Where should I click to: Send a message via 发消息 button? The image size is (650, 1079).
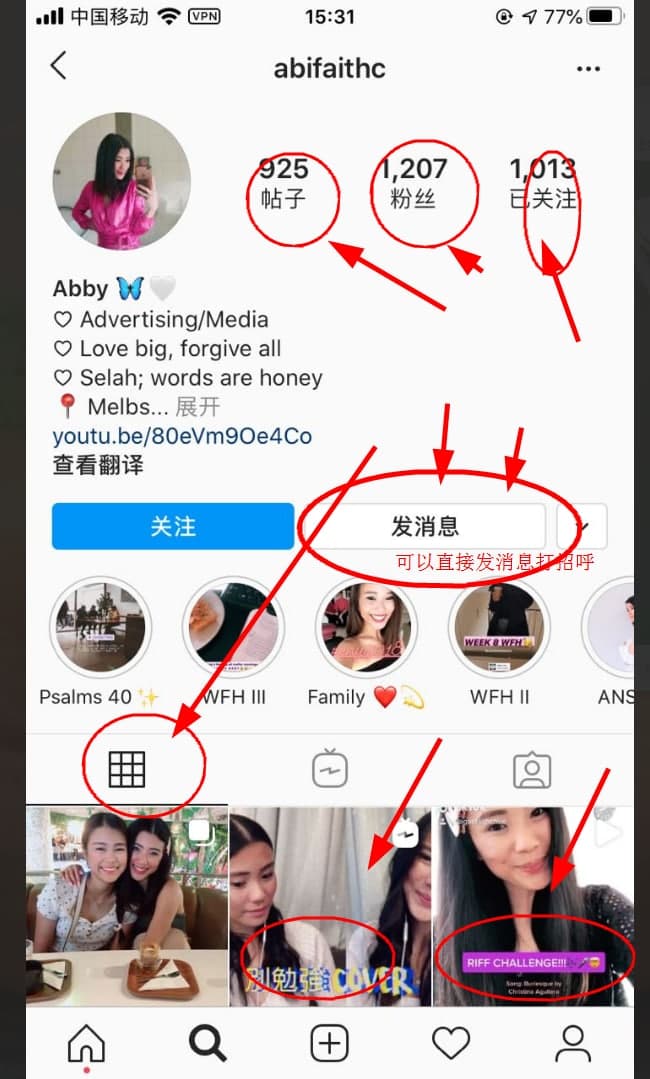pos(425,526)
